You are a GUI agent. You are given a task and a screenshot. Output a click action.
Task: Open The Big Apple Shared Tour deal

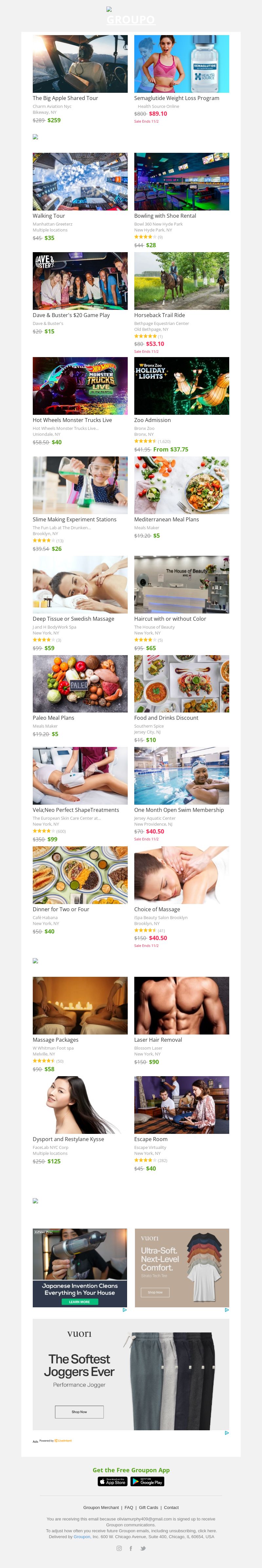[80, 64]
